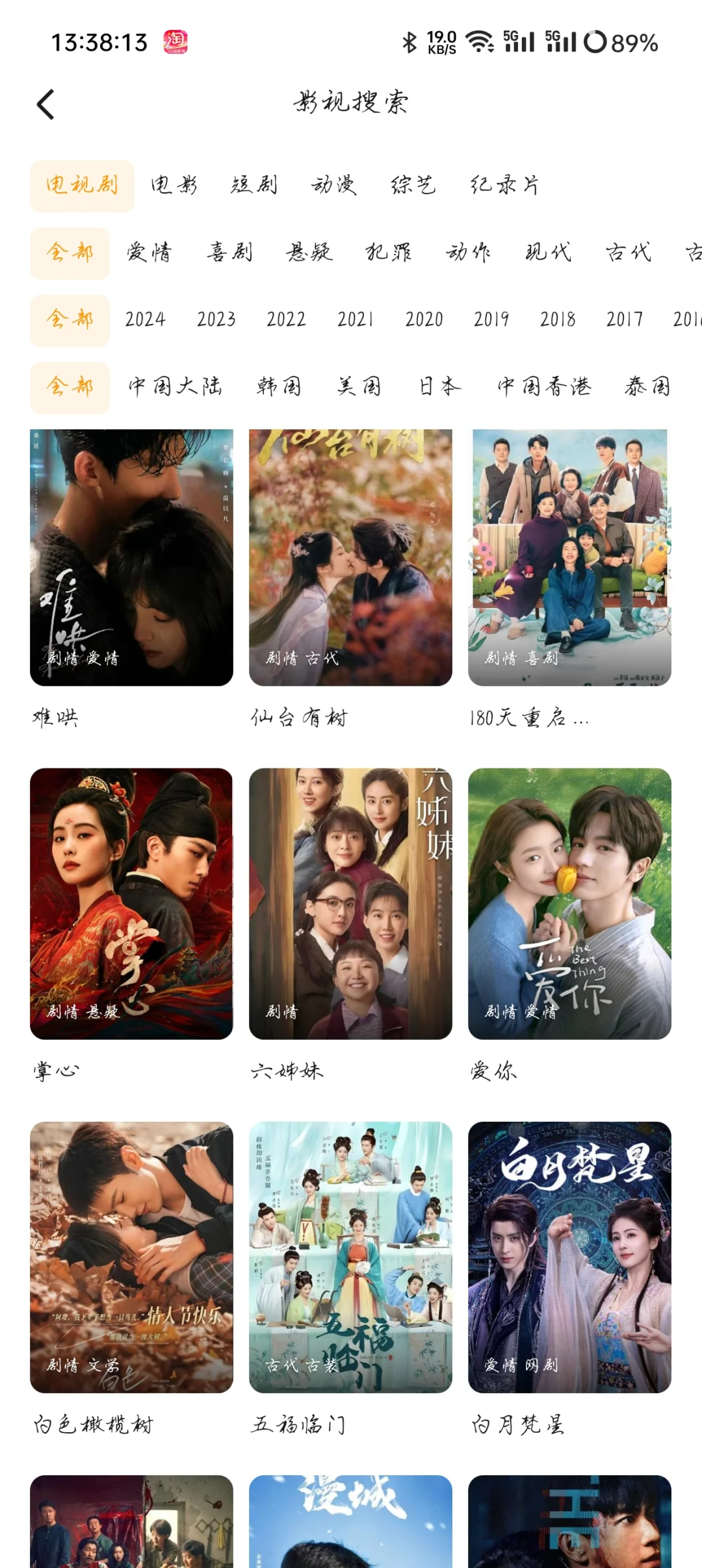The width and height of the screenshot is (702, 1568).
Task: Filter by 爱情 genre
Action: 149,253
